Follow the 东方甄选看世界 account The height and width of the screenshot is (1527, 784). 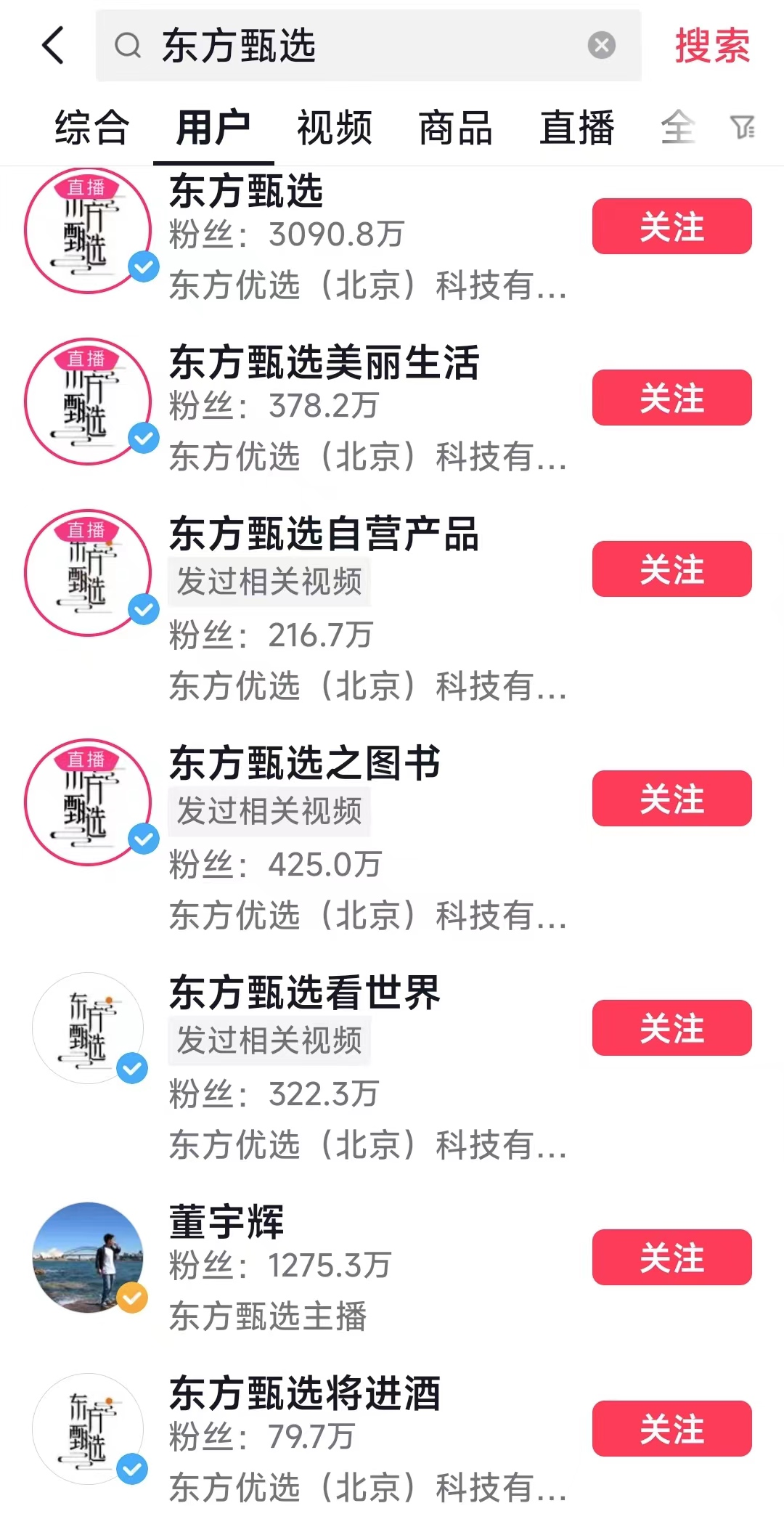(671, 1028)
